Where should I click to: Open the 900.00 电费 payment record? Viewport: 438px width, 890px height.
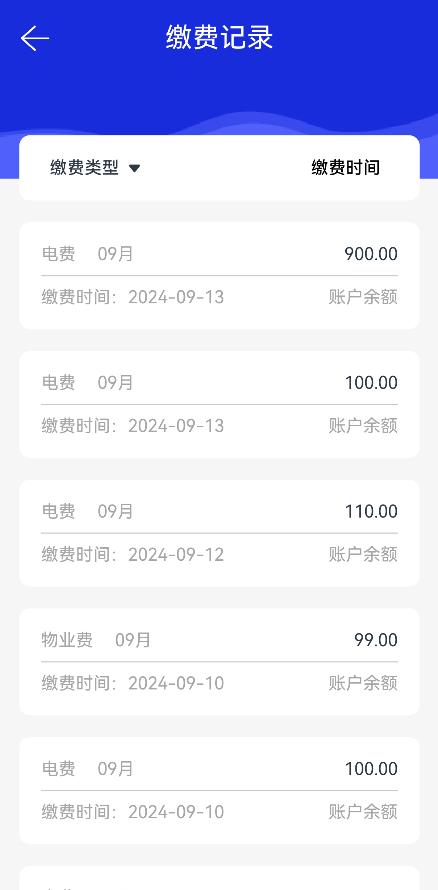point(220,276)
